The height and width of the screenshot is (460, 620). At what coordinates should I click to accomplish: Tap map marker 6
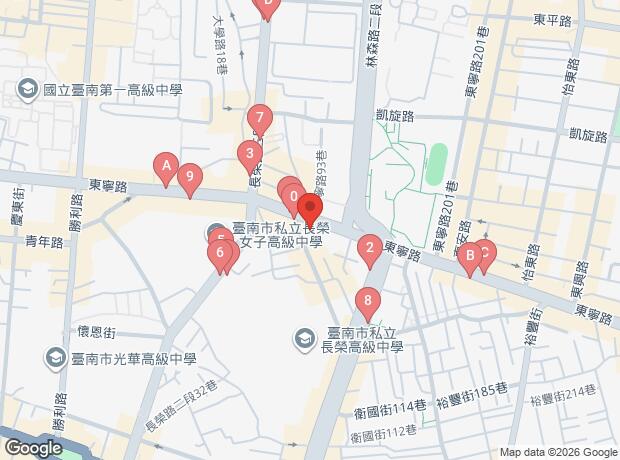pos(219,254)
